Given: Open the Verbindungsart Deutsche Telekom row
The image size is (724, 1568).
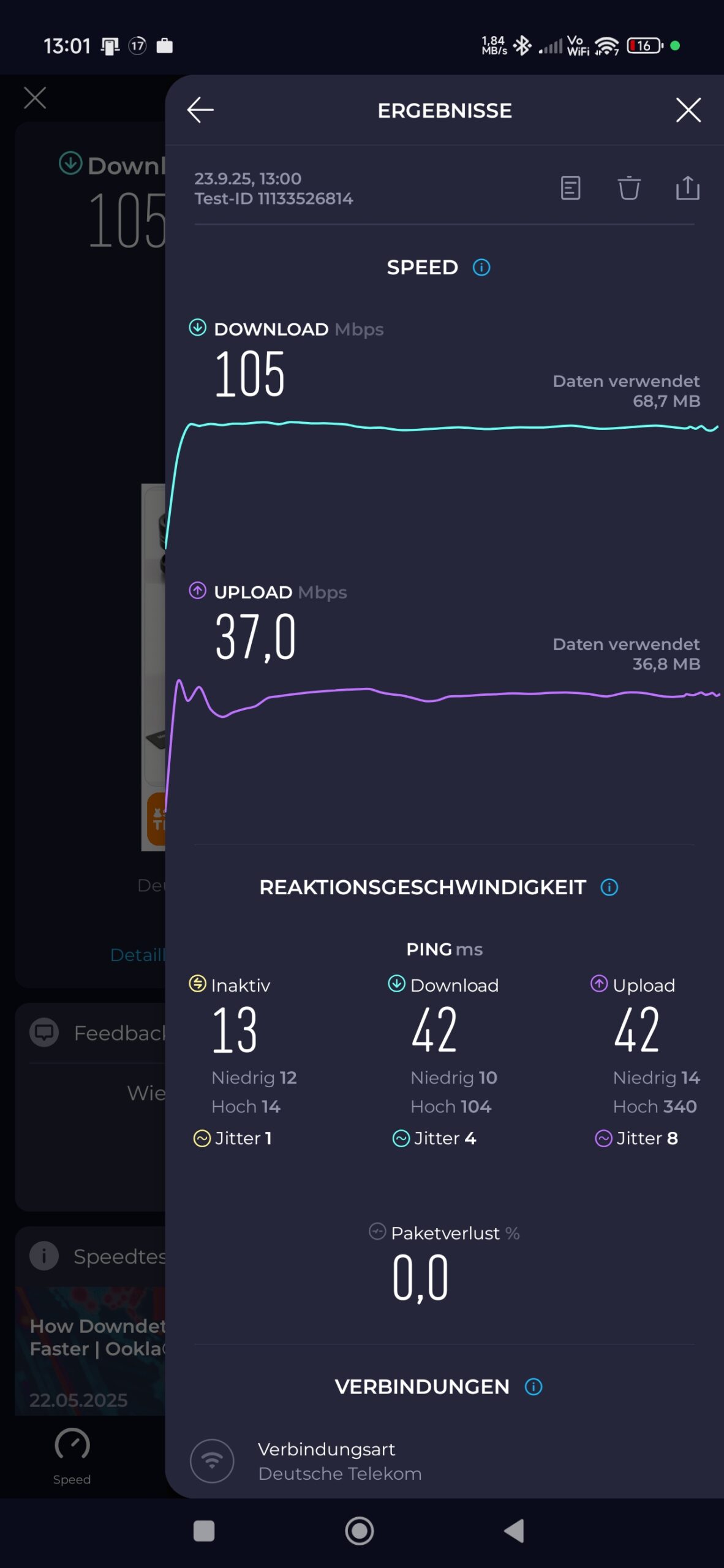Looking at the screenshot, I should click(340, 1461).
